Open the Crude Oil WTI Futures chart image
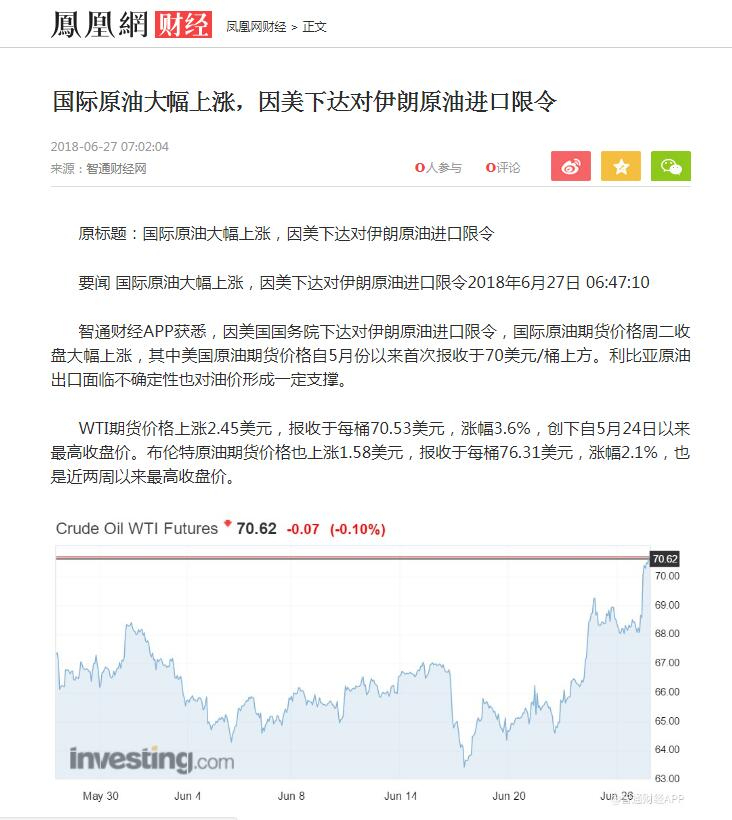Screen dimensions: 732x820 click(367, 660)
